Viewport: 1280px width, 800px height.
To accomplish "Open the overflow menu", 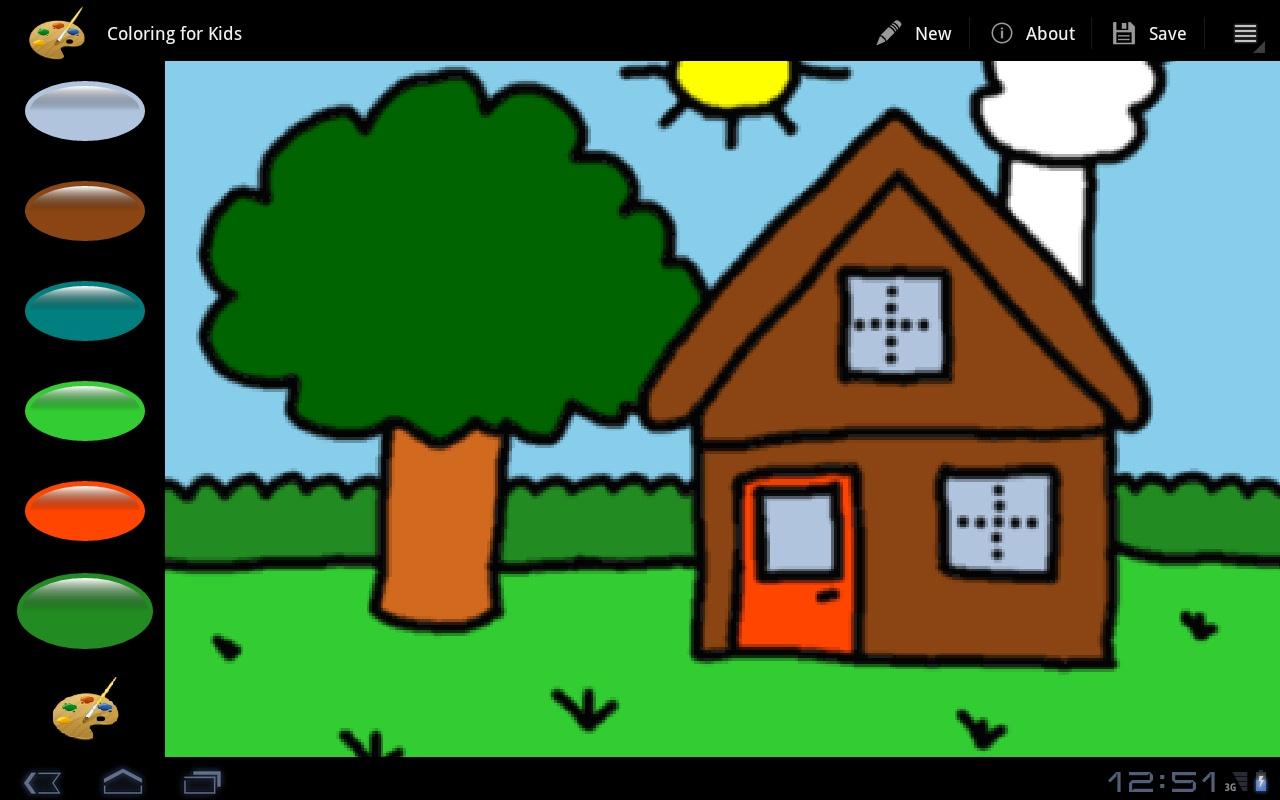I will [x=1245, y=33].
